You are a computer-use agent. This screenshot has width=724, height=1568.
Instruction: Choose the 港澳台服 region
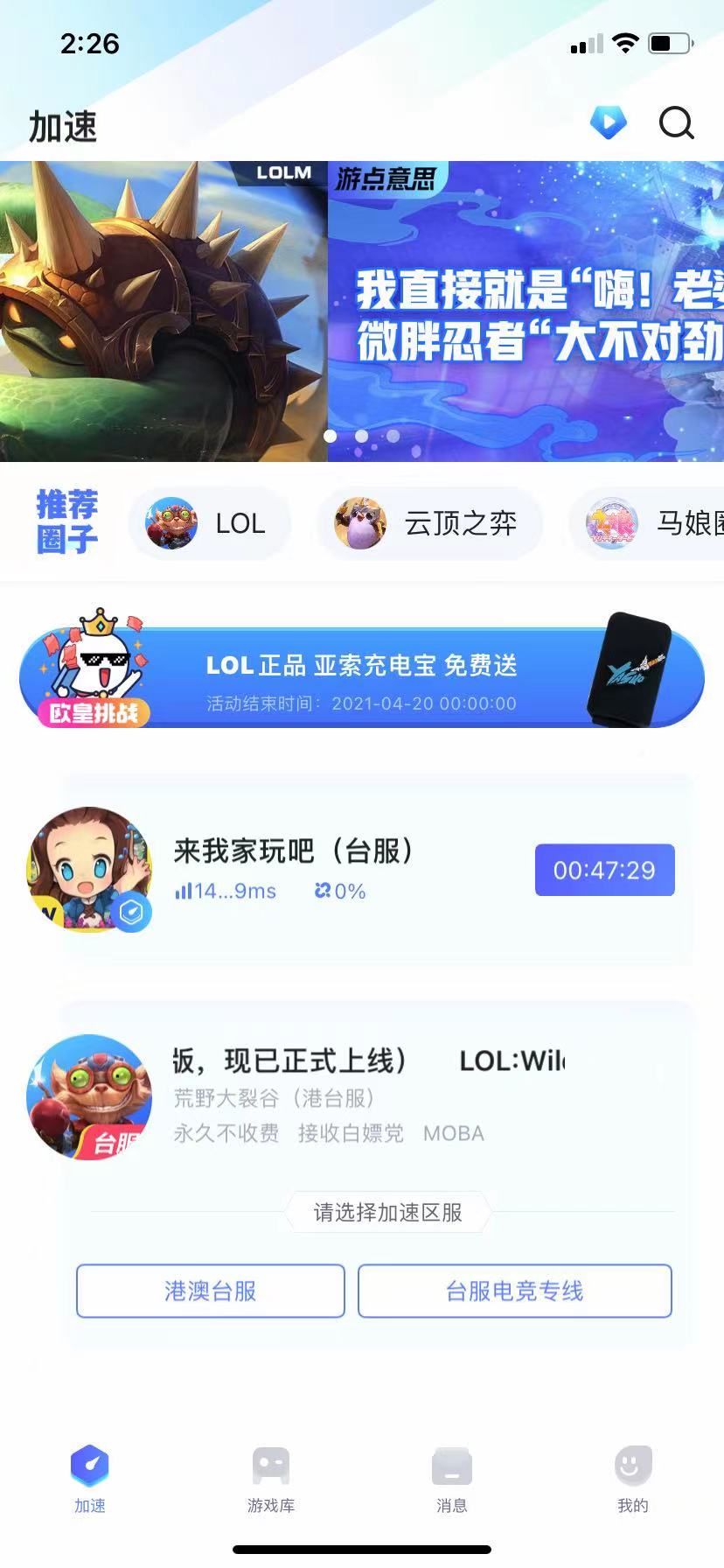211,1291
